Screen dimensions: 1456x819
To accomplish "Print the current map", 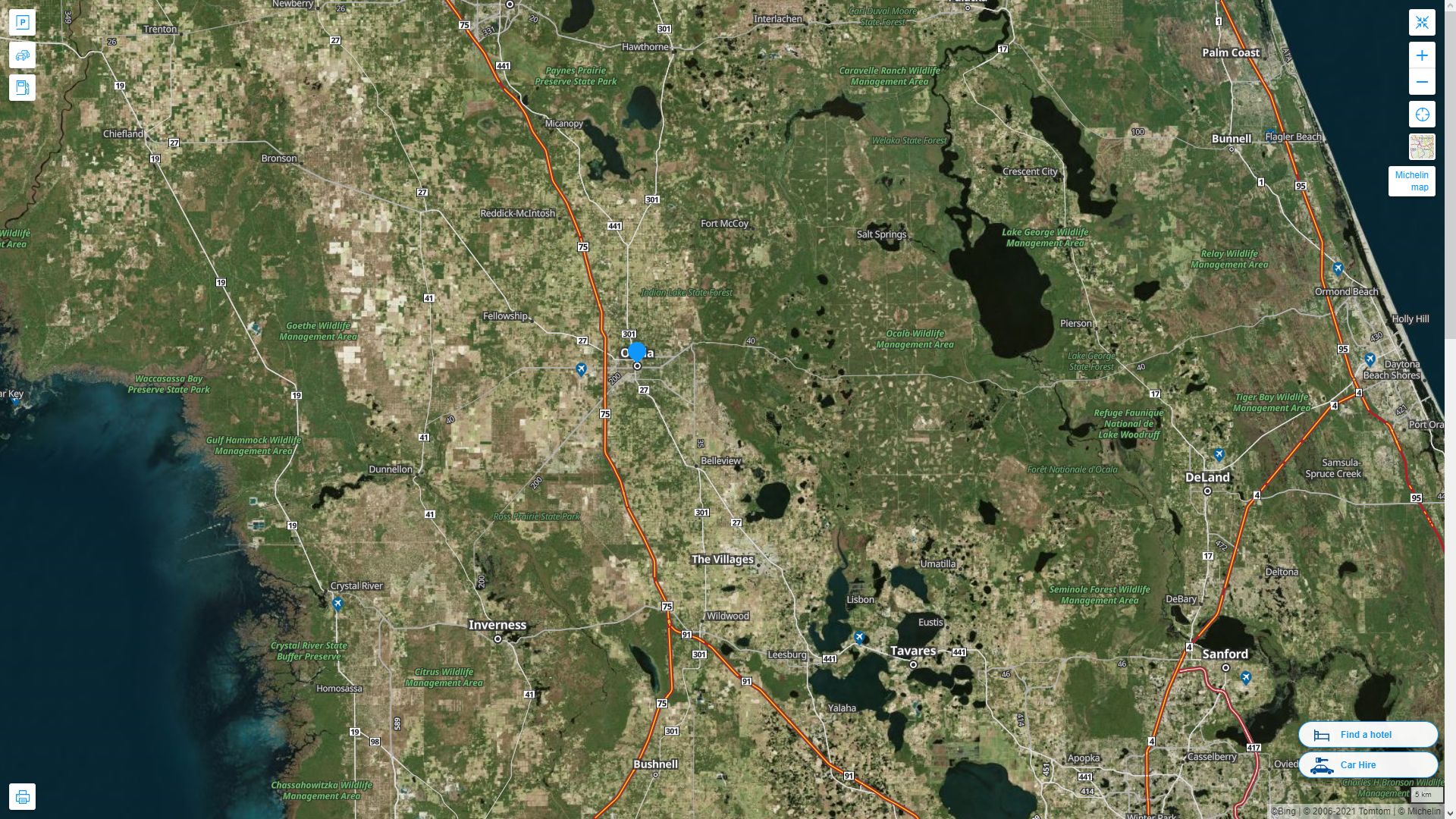I will pyautogui.click(x=22, y=797).
